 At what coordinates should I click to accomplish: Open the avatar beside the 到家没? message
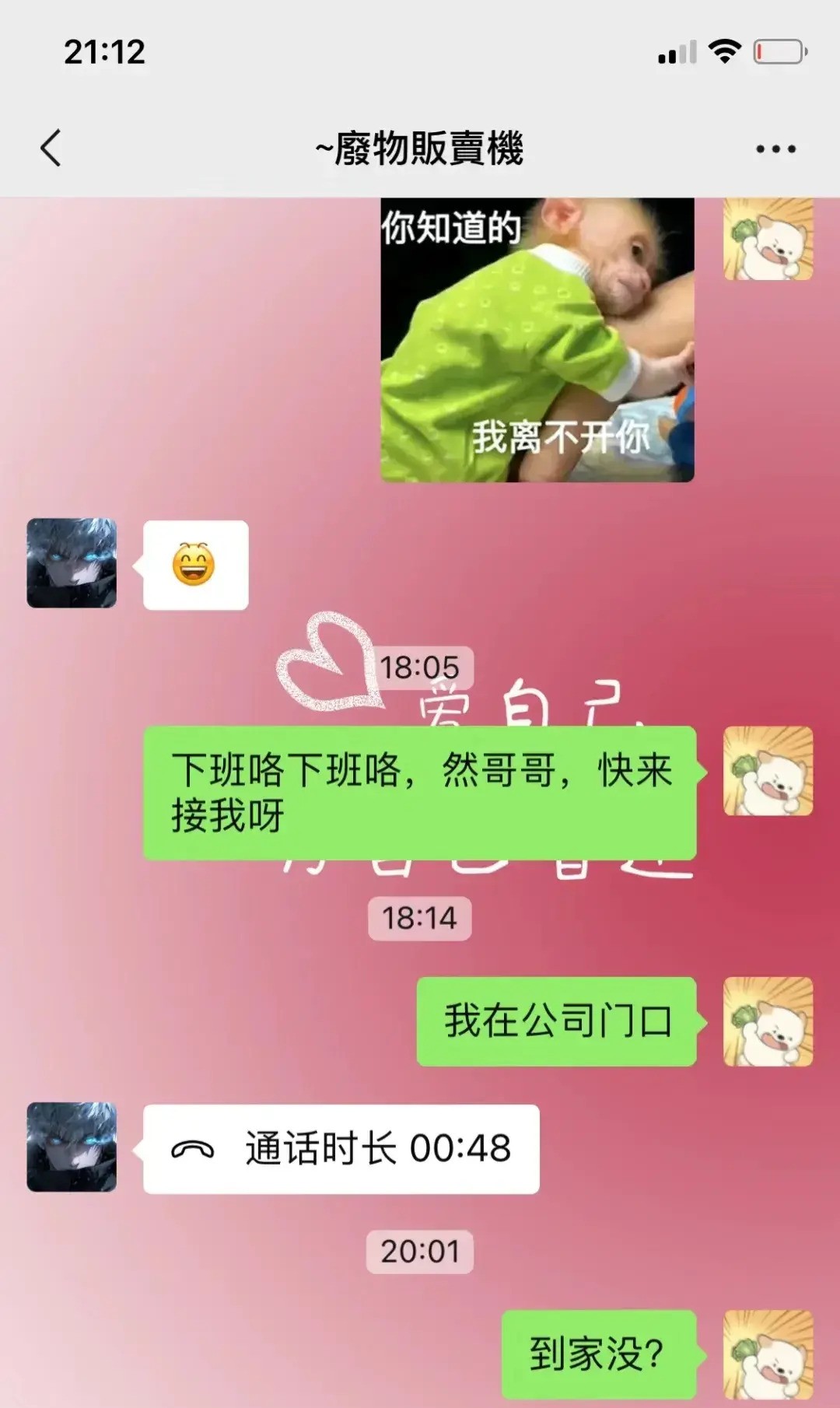pyautogui.click(x=768, y=1354)
